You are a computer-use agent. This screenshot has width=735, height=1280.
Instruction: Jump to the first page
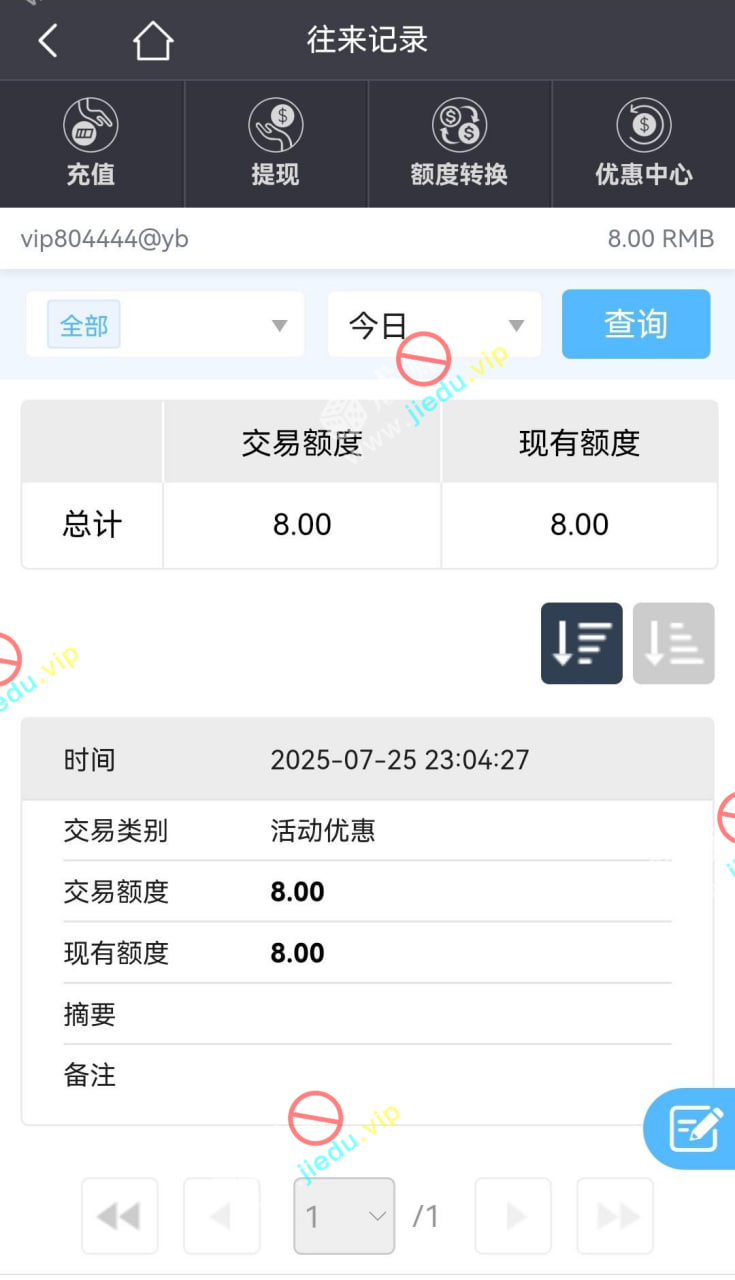tap(119, 1216)
